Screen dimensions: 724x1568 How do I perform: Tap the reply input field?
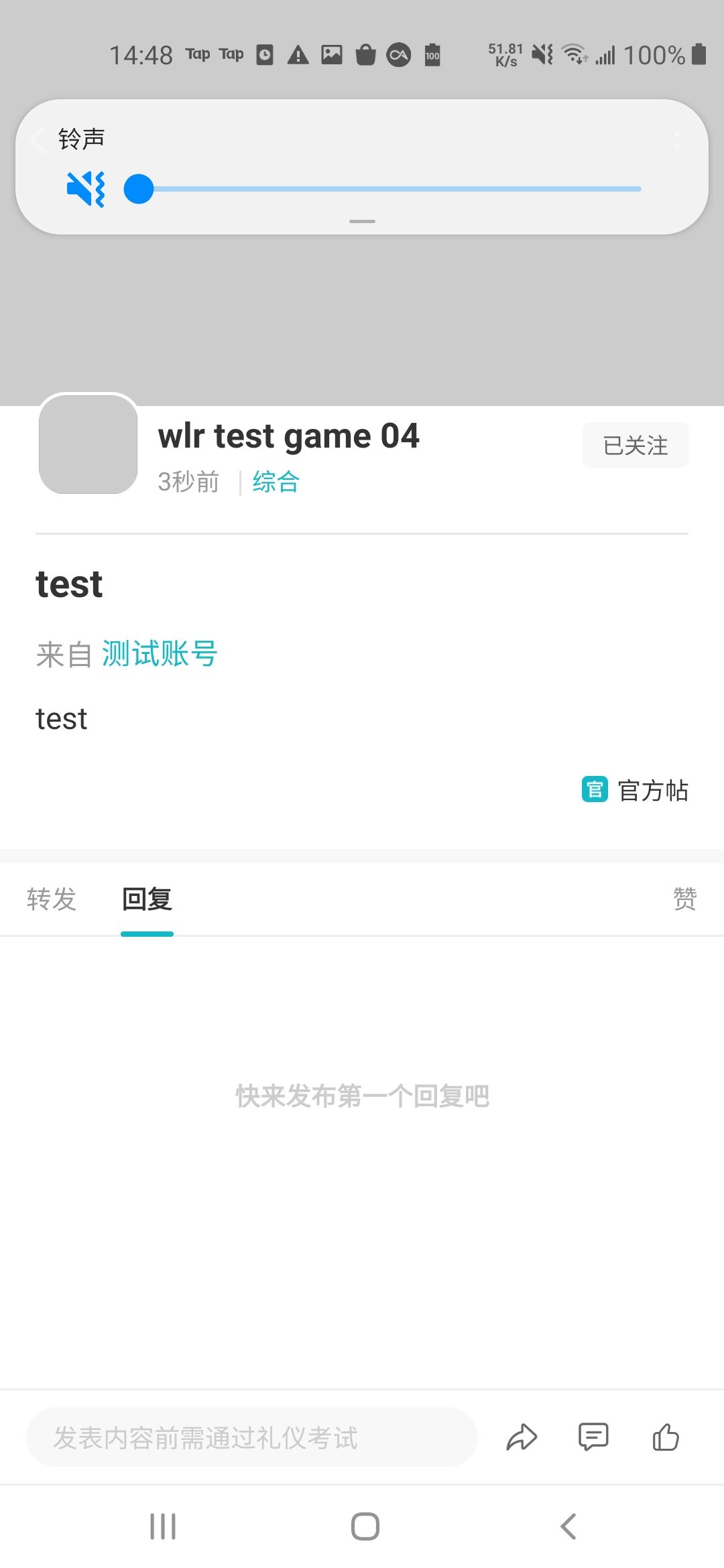251,1437
